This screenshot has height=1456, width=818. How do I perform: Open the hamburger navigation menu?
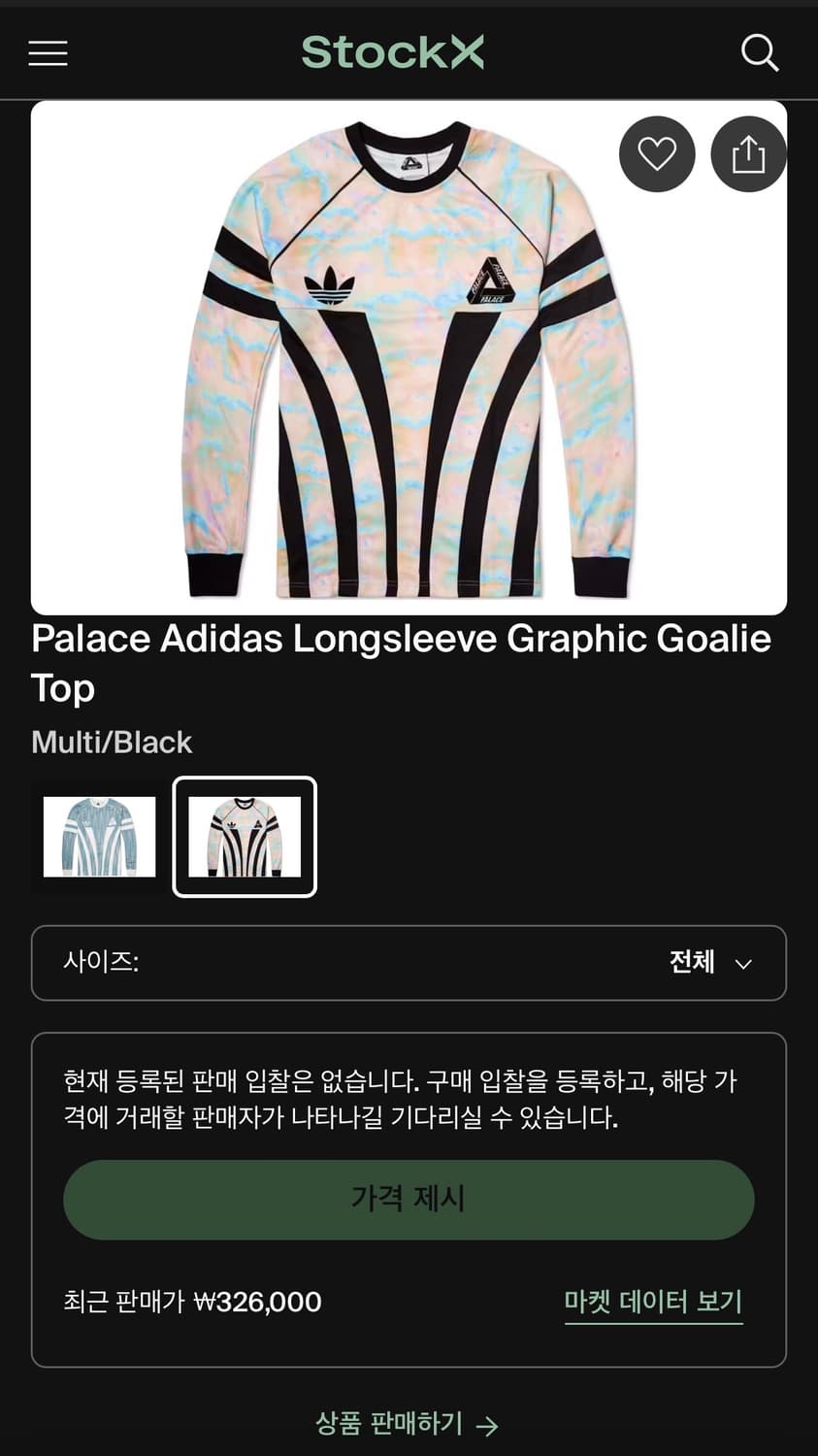(47, 52)
